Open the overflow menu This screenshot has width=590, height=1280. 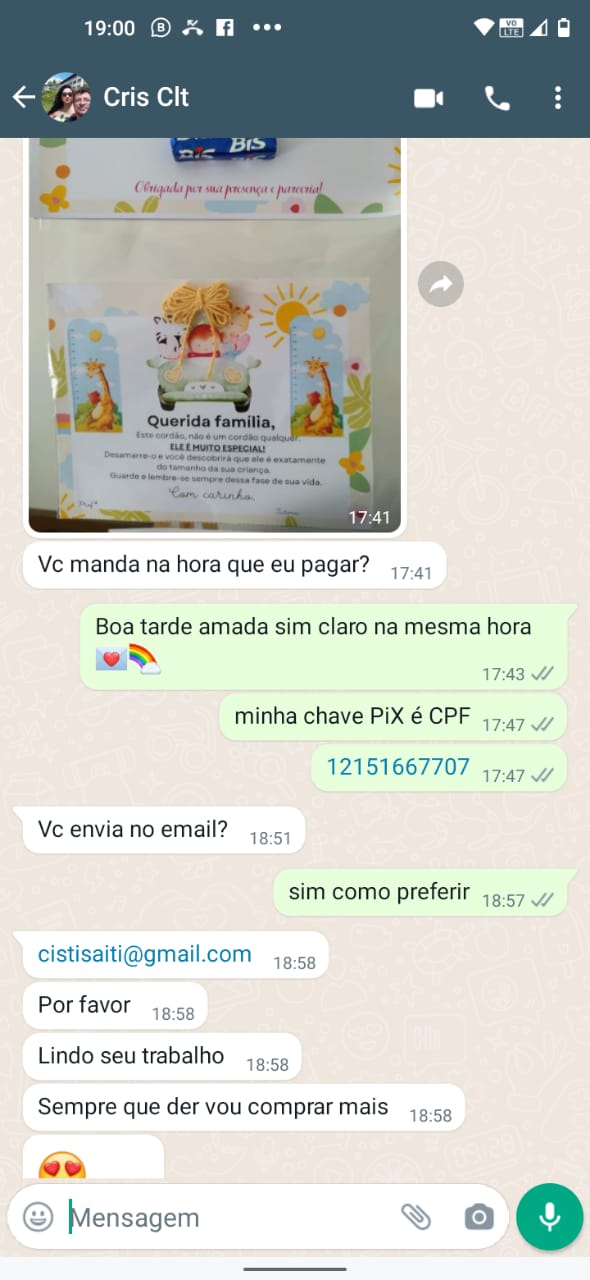[558, 97]
